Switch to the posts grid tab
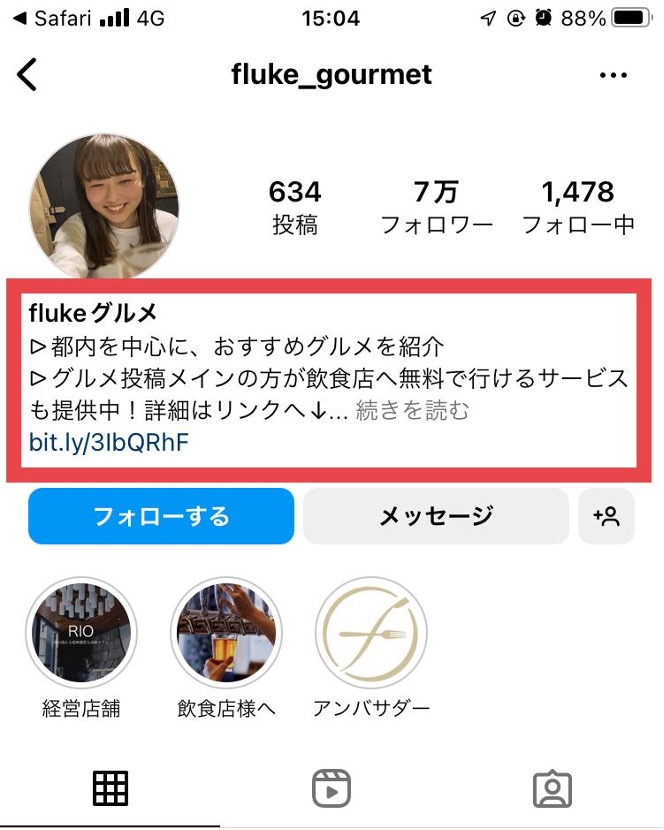 tap(110, 789)
